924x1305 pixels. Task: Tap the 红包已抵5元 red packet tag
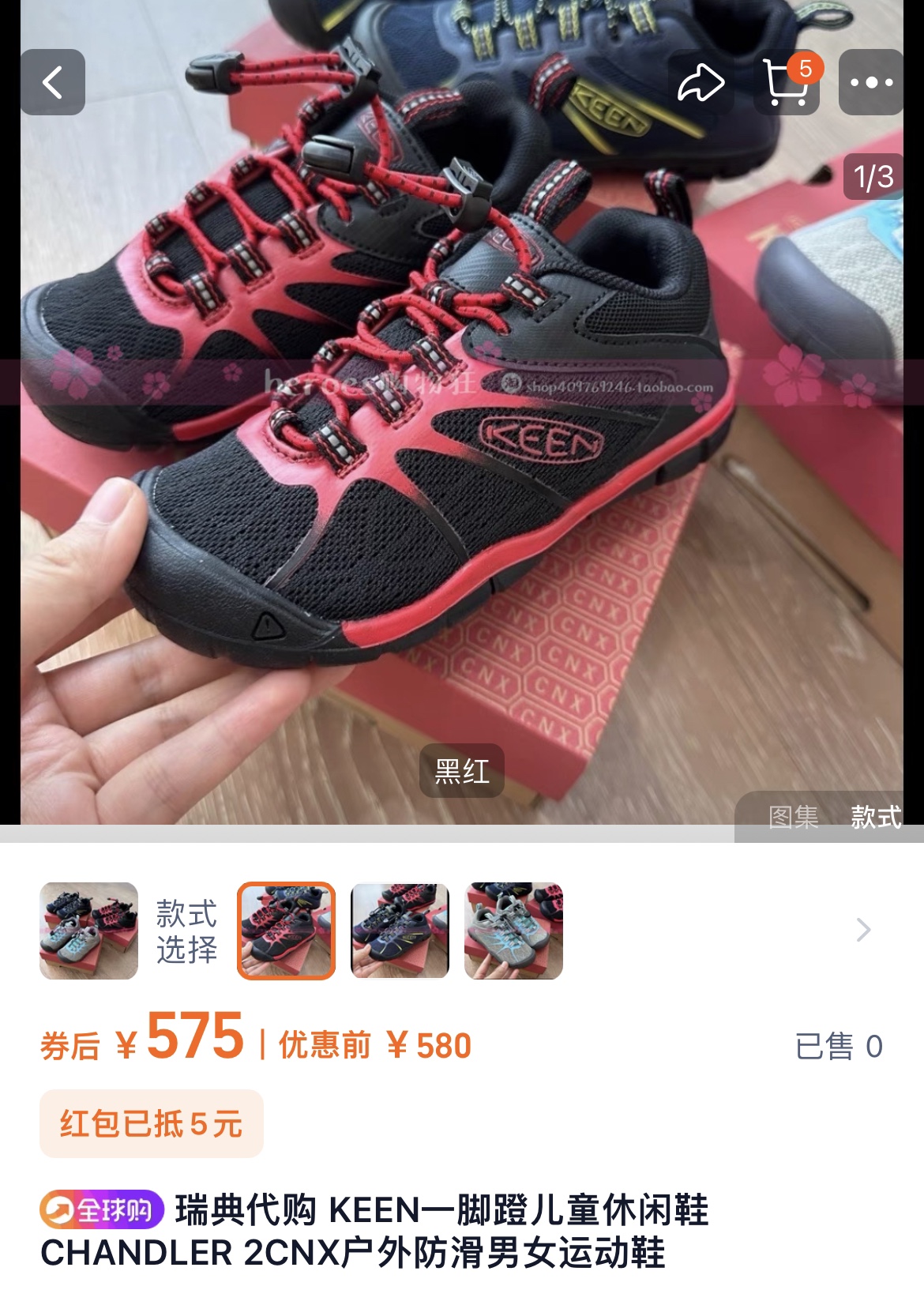pos(151,1123)
